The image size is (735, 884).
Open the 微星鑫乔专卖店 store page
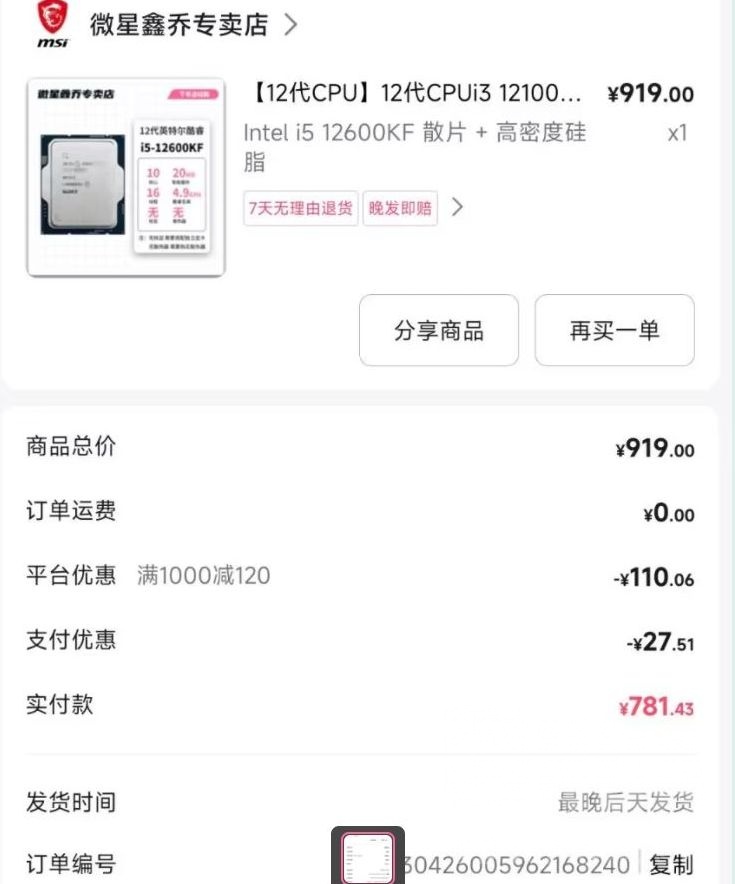(180, 25)
